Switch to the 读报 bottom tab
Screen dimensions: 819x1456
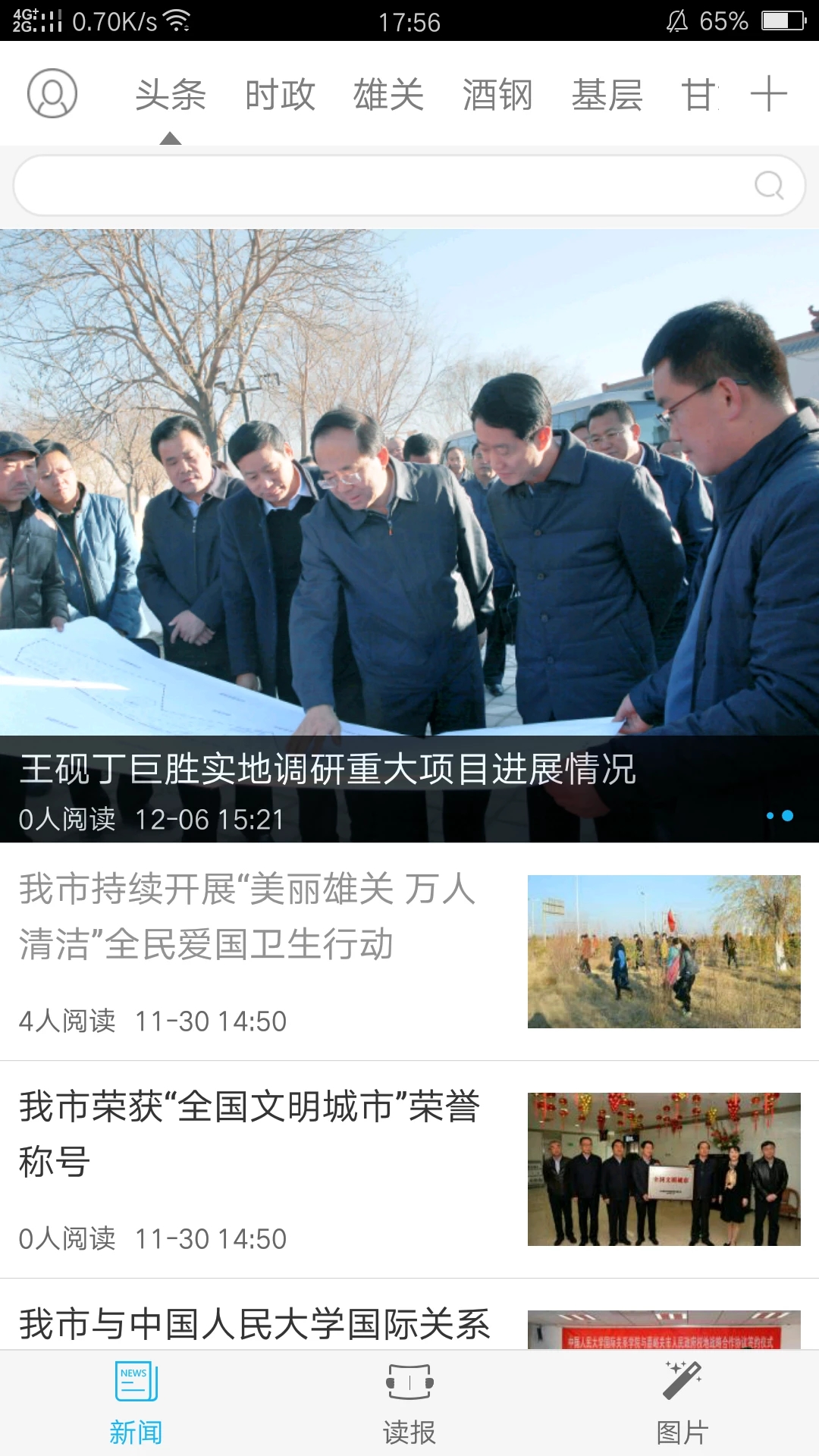click(409, 1403)
